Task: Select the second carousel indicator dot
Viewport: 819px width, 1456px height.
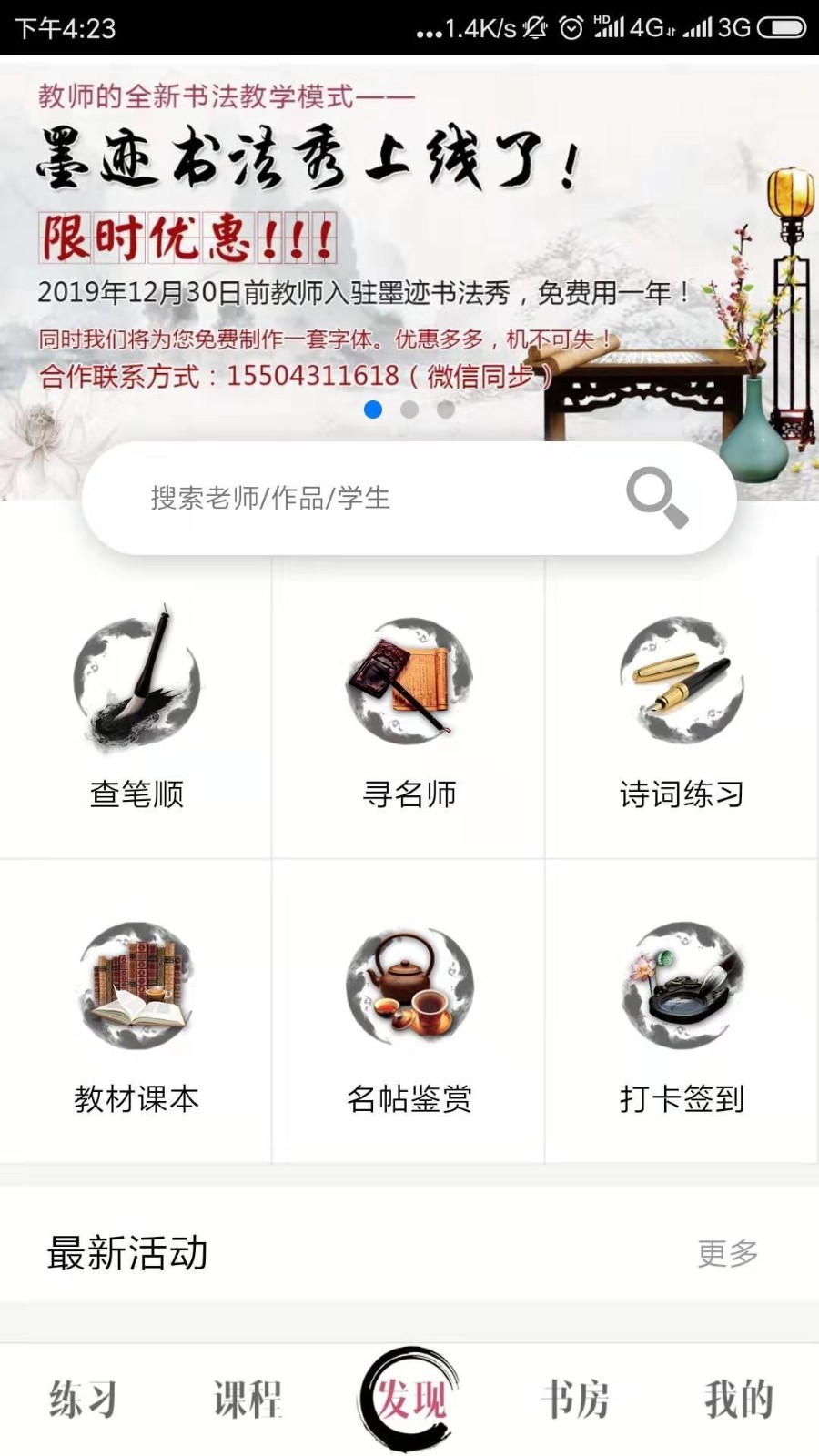Action: coord(408,410)
